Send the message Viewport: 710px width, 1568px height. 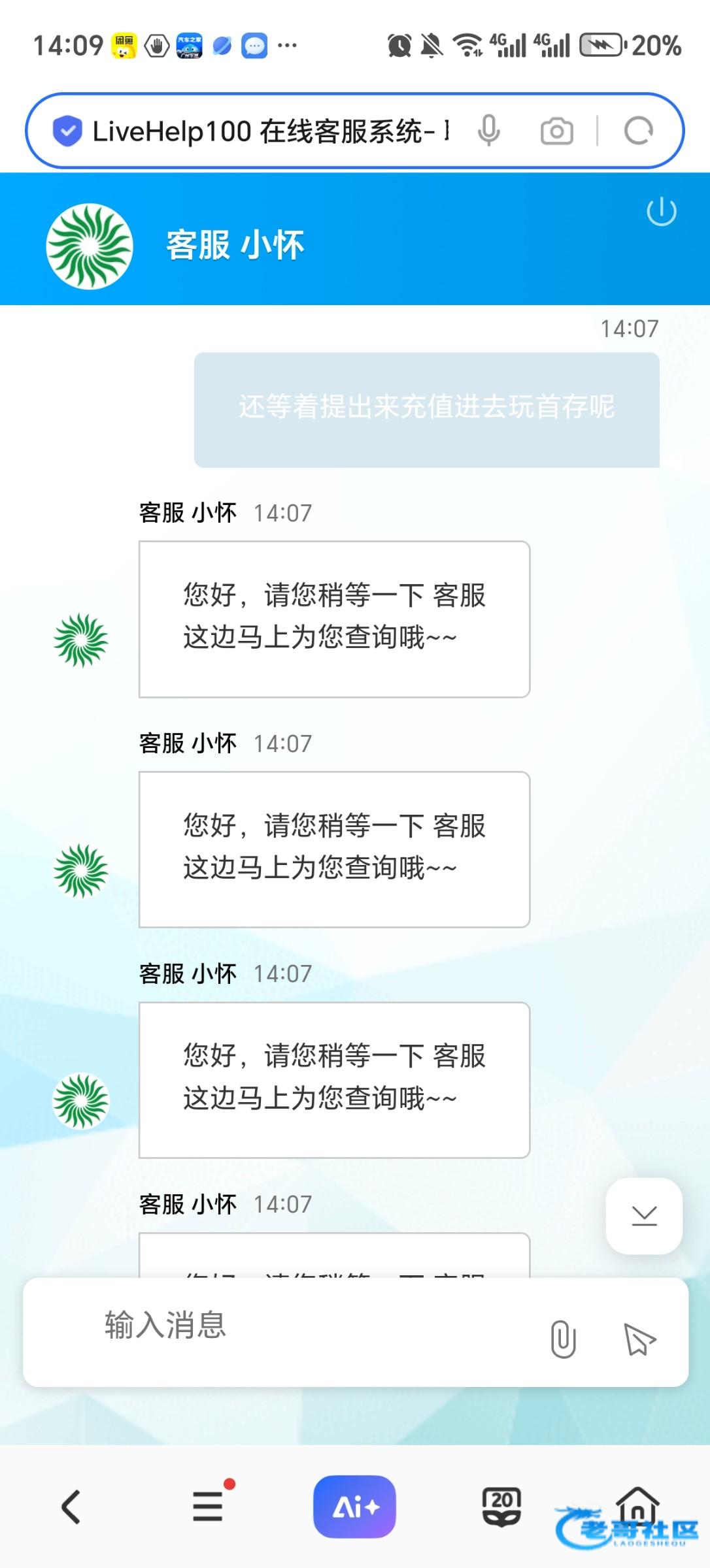point(639,1339)
